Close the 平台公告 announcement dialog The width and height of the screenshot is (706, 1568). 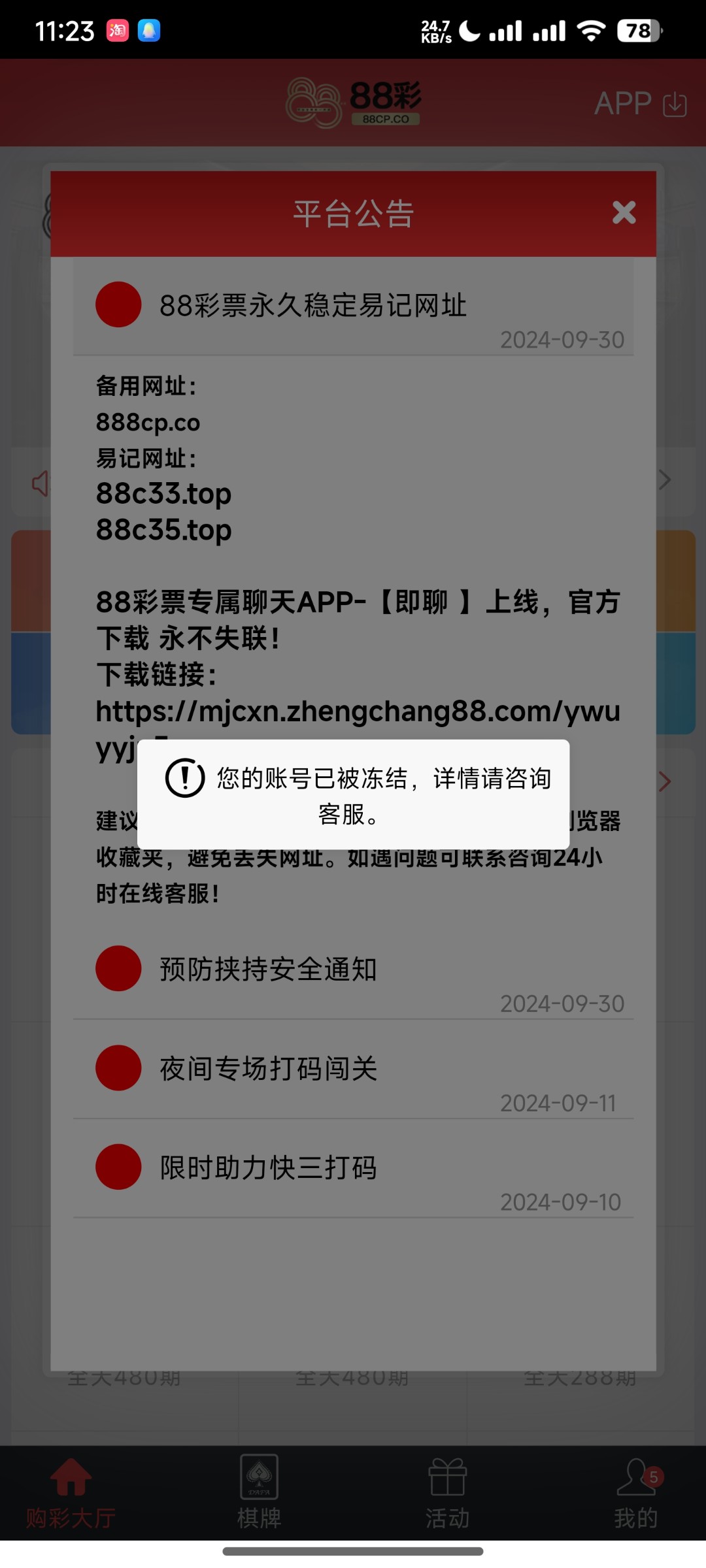[624, 212]
